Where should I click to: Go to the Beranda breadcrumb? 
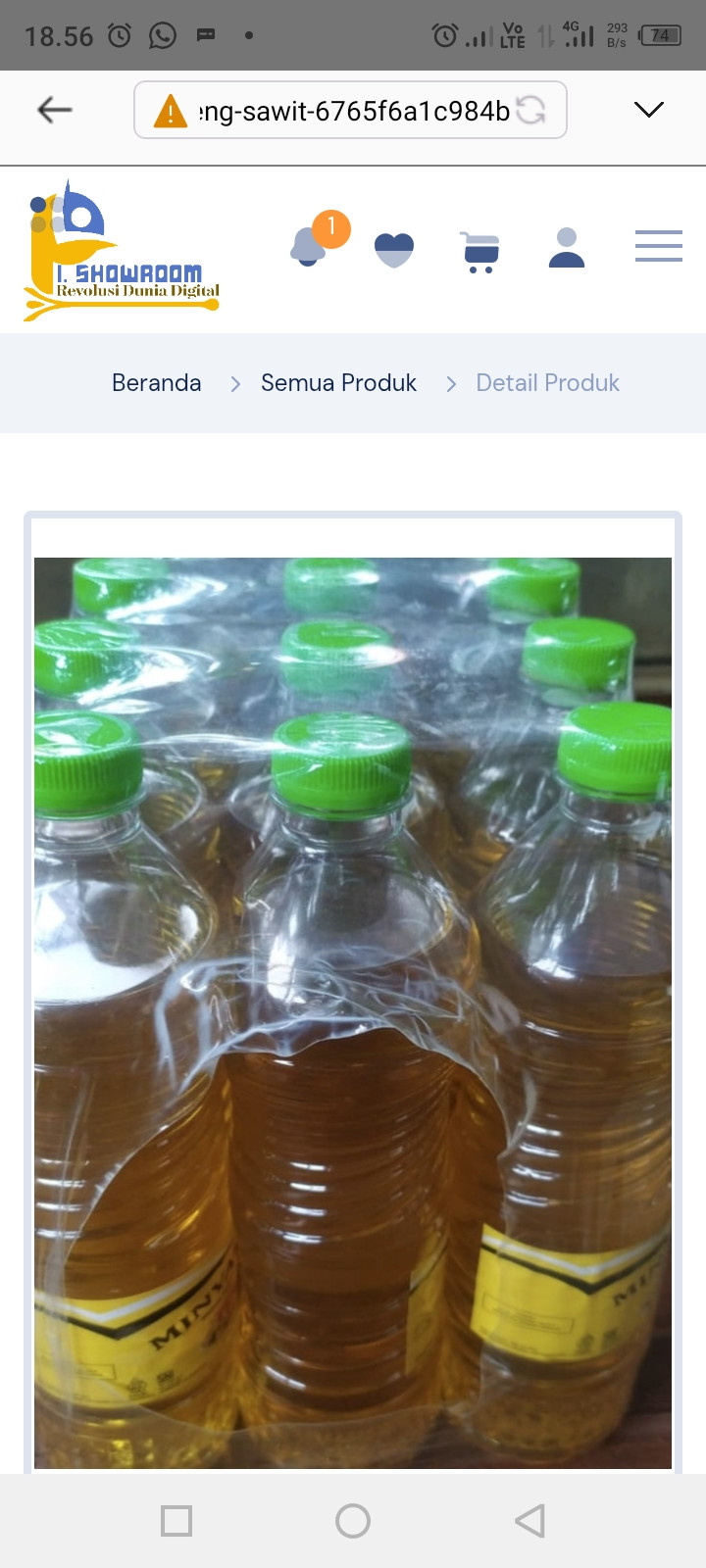(157, 383)
